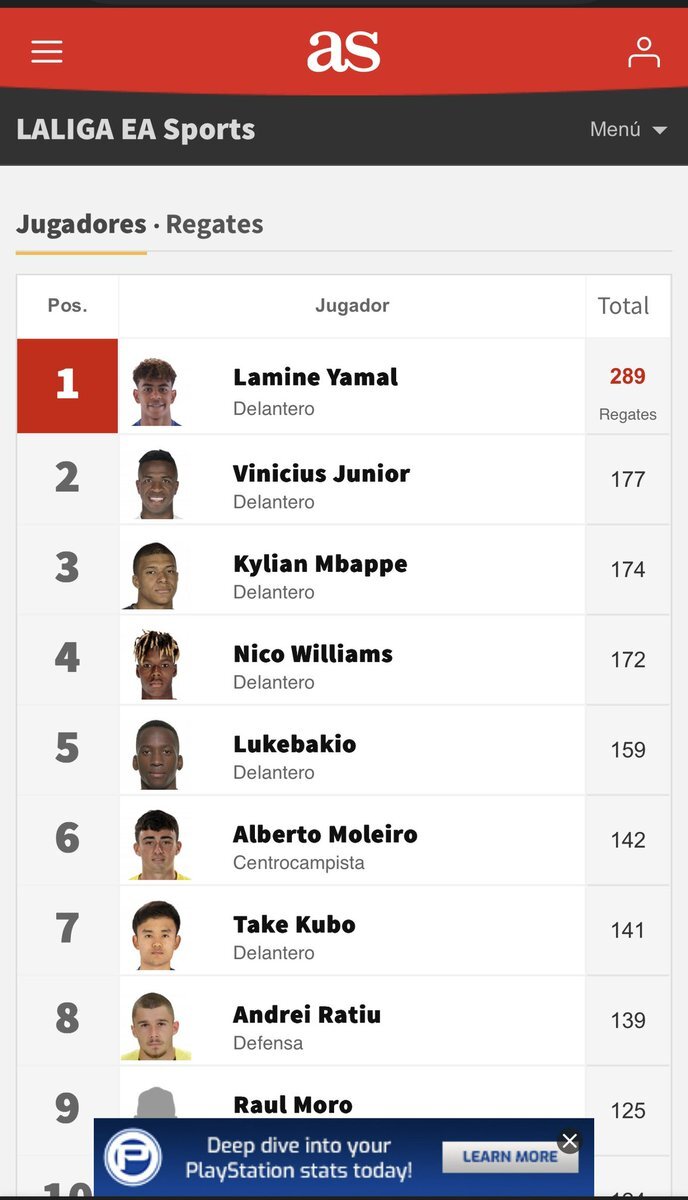688x1200 pixels.
Task: View Kylian Mbappe's profile
Action: (320, 563)
